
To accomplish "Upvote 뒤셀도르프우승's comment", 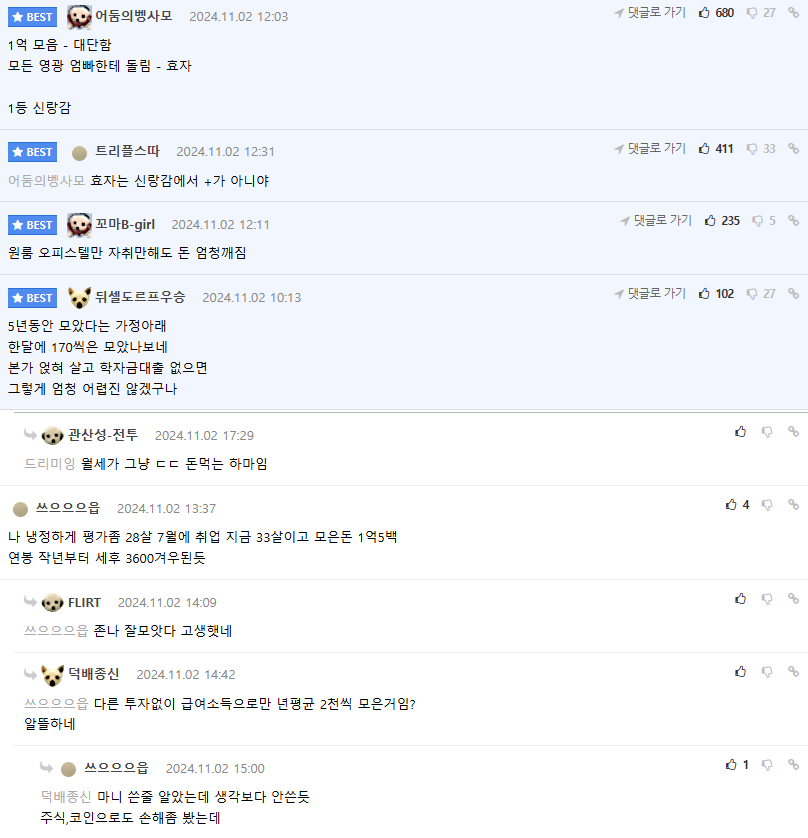I will 705,294.
